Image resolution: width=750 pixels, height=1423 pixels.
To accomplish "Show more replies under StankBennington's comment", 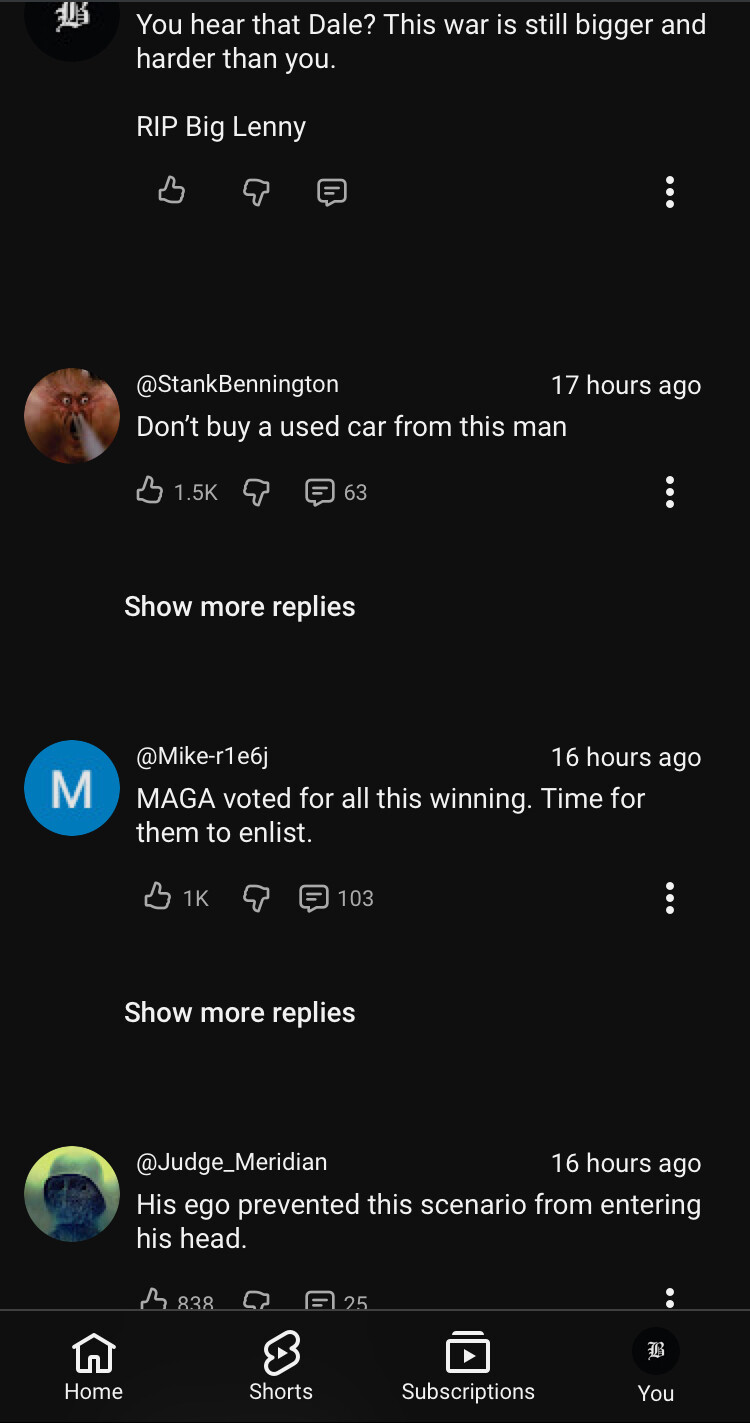I will (x=239, y=606).
